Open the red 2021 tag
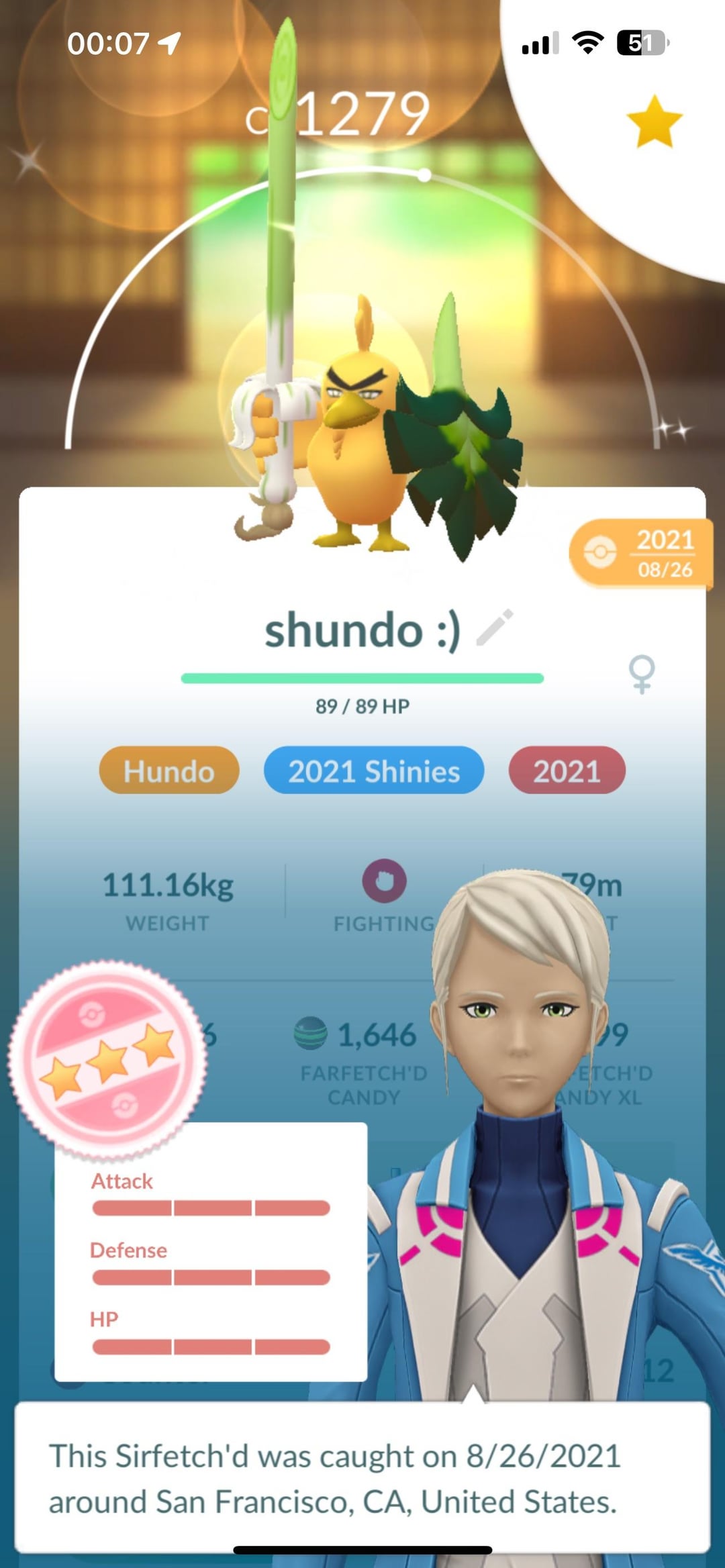 point(567,771)
